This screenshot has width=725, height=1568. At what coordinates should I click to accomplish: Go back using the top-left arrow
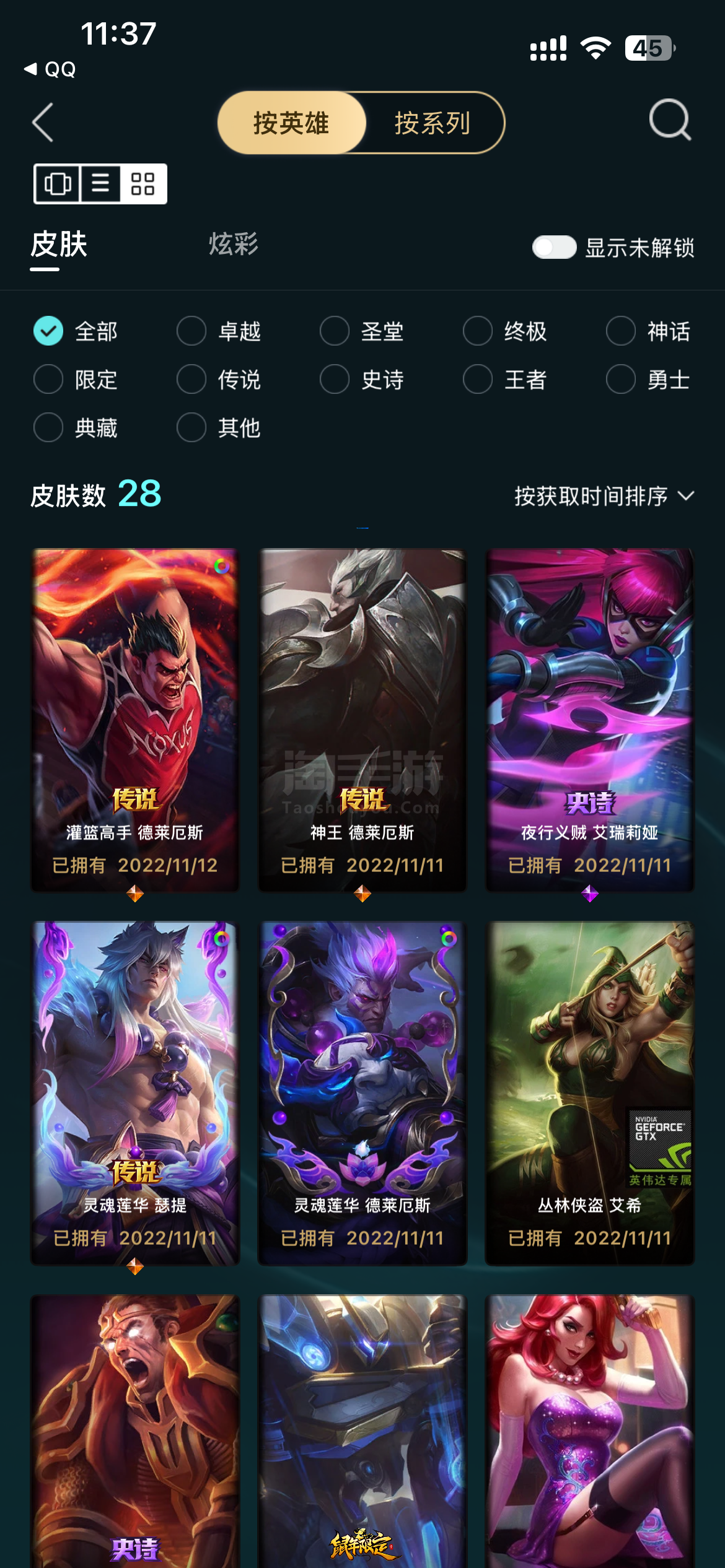click(43, 122)
